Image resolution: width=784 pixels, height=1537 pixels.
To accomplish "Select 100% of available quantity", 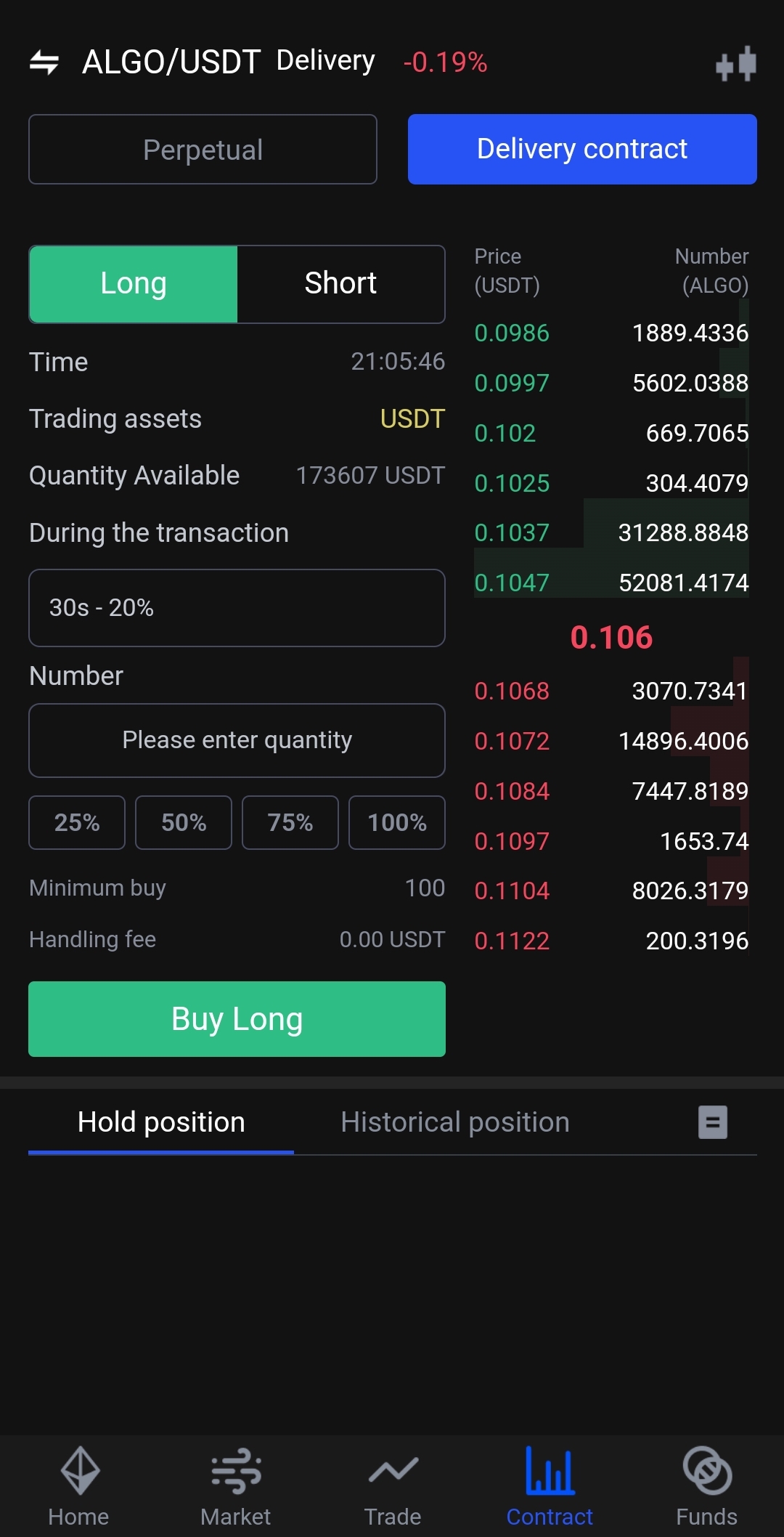I will tap(397, 822).
